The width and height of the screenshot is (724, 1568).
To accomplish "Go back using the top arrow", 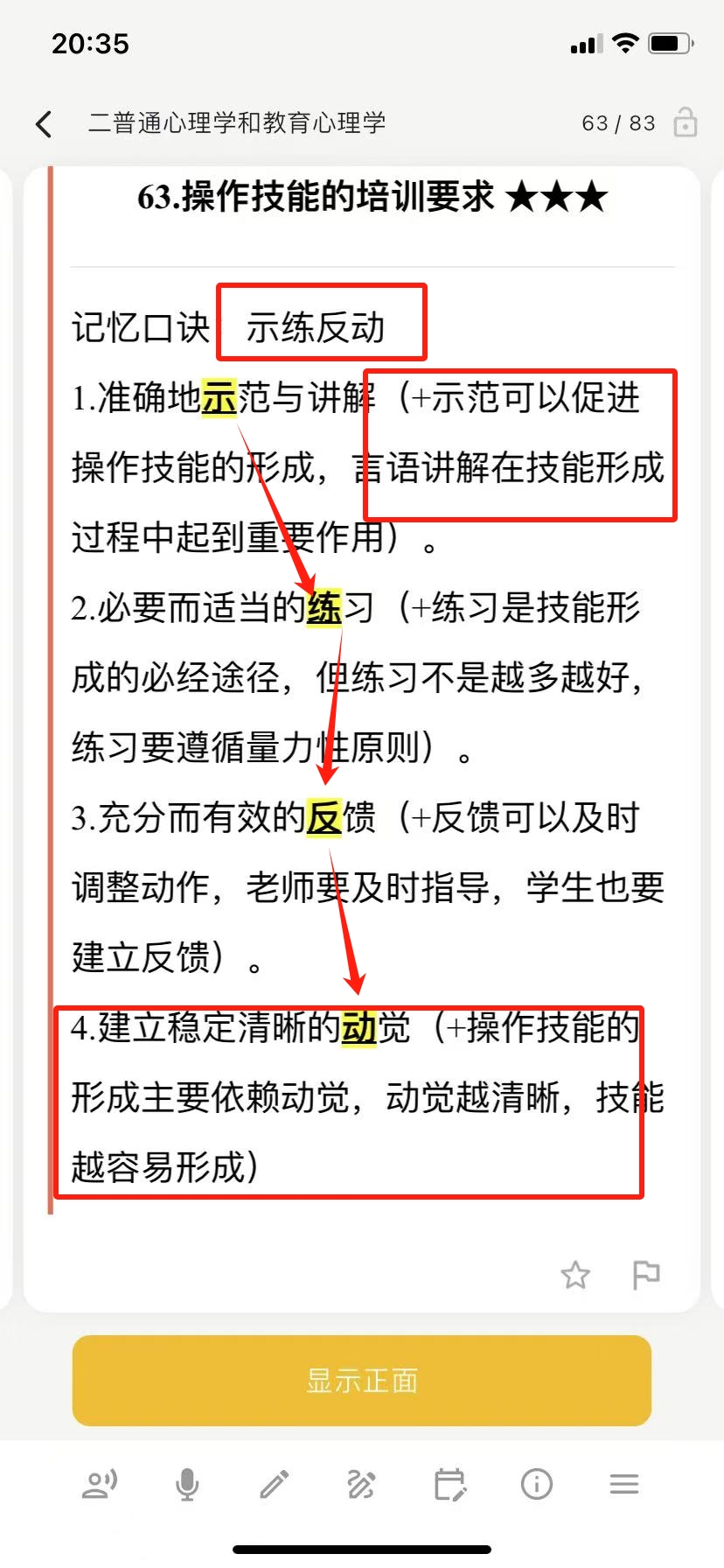I will click(44, 124).
